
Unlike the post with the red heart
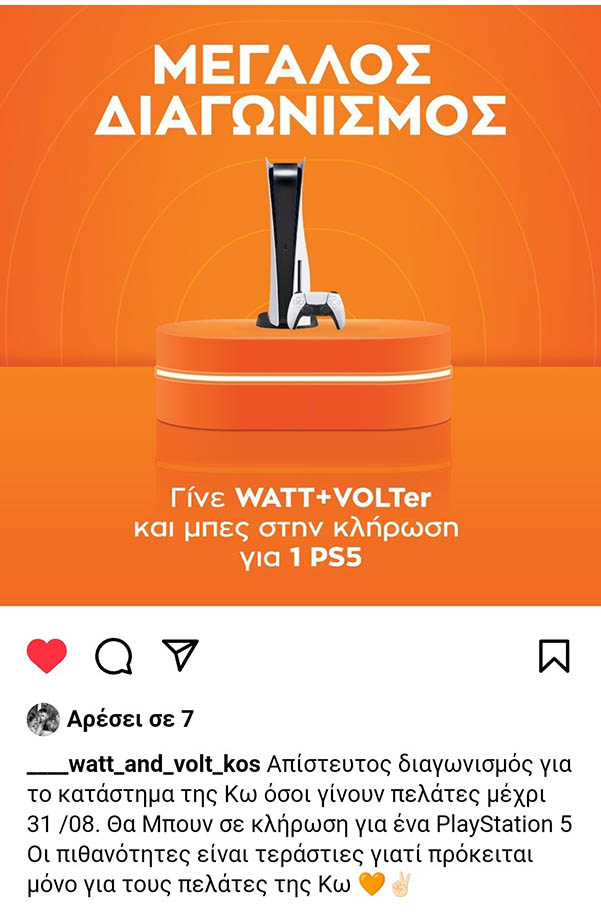46,656
